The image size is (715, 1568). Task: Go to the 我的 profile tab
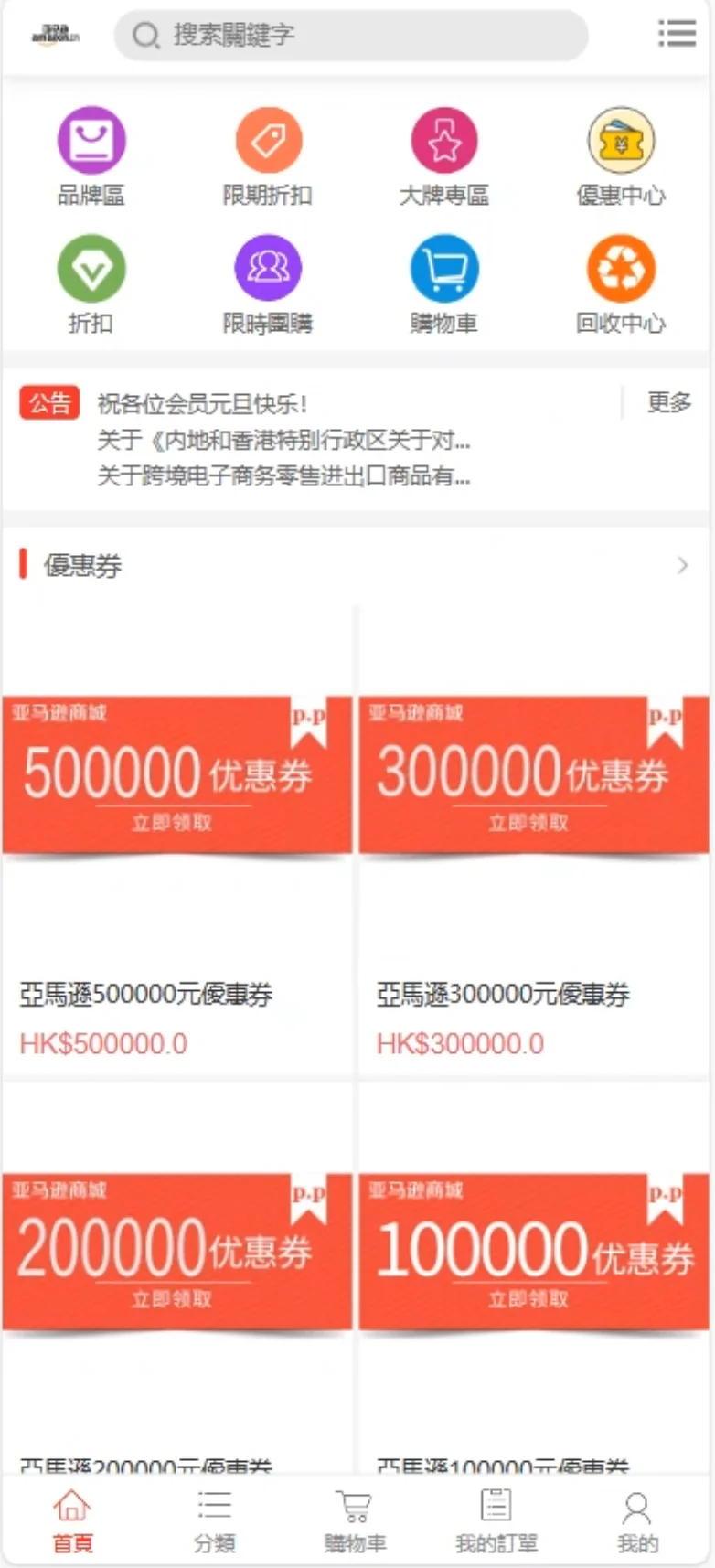(x=637, y=1522)
